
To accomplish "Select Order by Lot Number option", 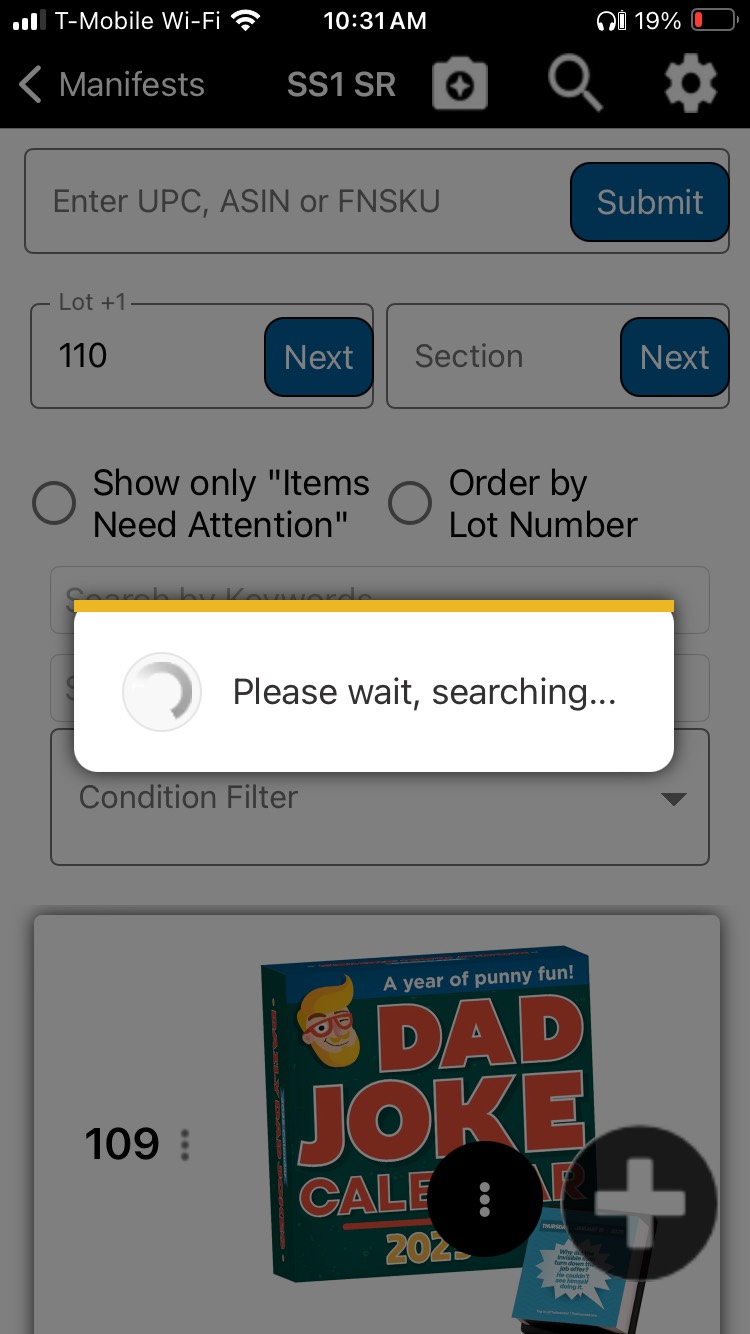I will 410,503.
